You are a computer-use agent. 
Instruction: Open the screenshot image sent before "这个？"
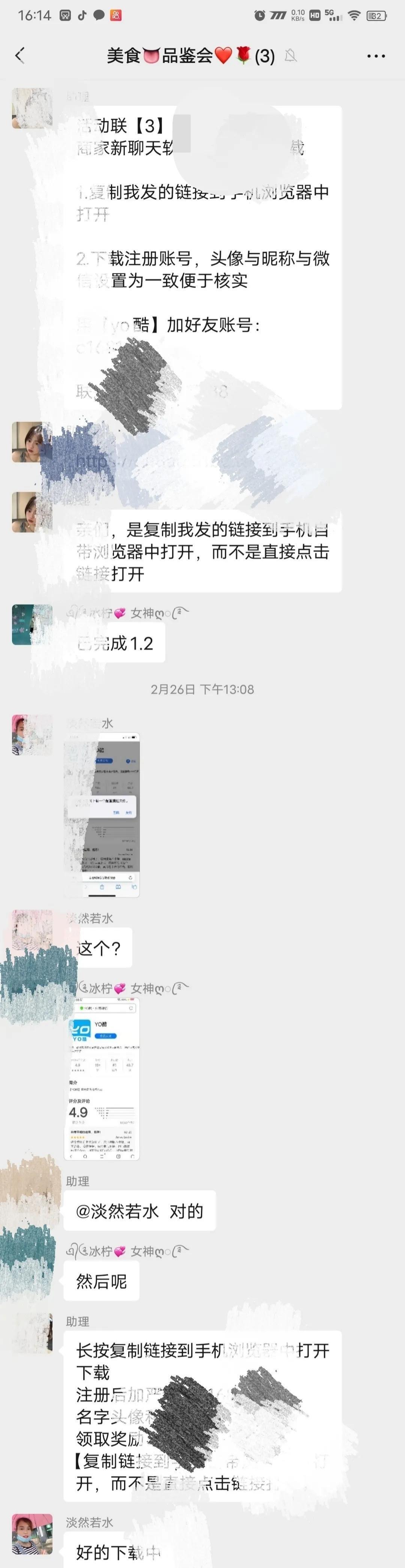coord(102,814)
